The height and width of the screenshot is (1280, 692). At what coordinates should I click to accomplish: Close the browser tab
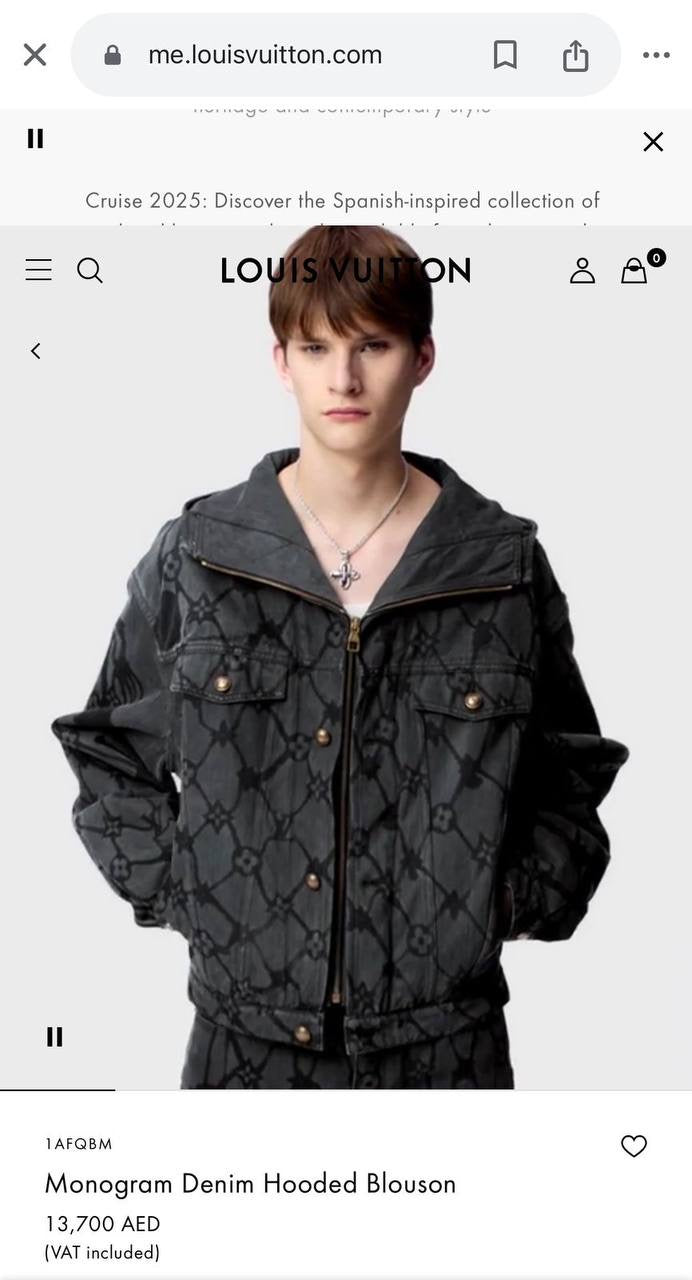35,55
